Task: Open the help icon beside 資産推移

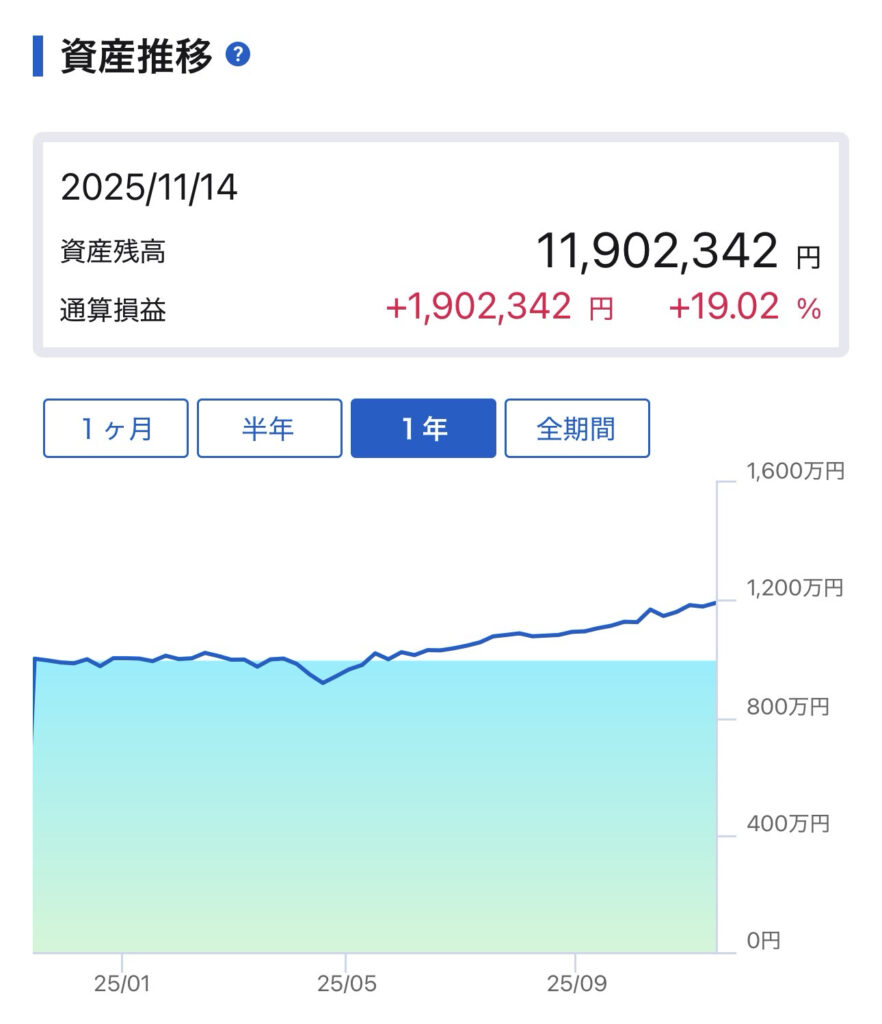Action: (238, 55)
